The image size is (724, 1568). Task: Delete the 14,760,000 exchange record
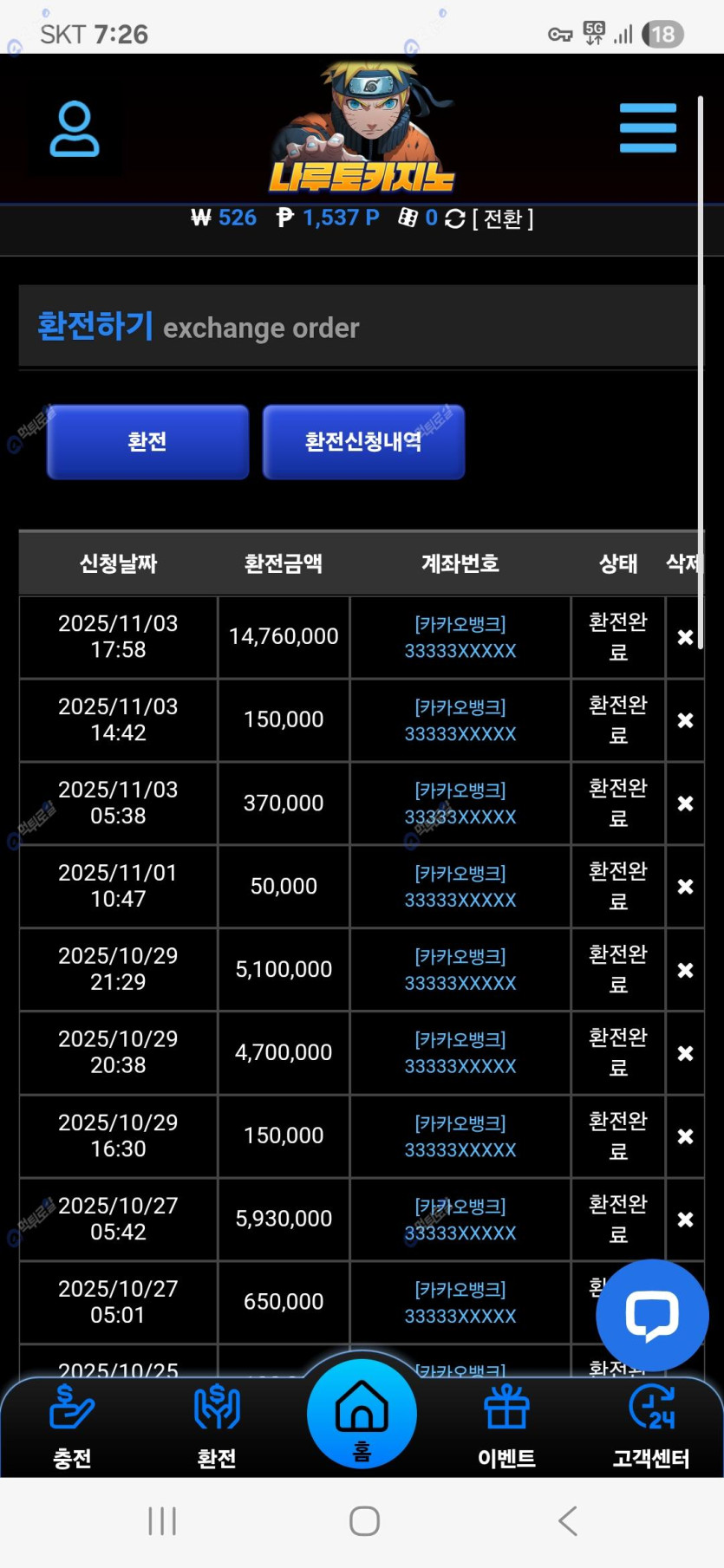(x=685, y=637)
